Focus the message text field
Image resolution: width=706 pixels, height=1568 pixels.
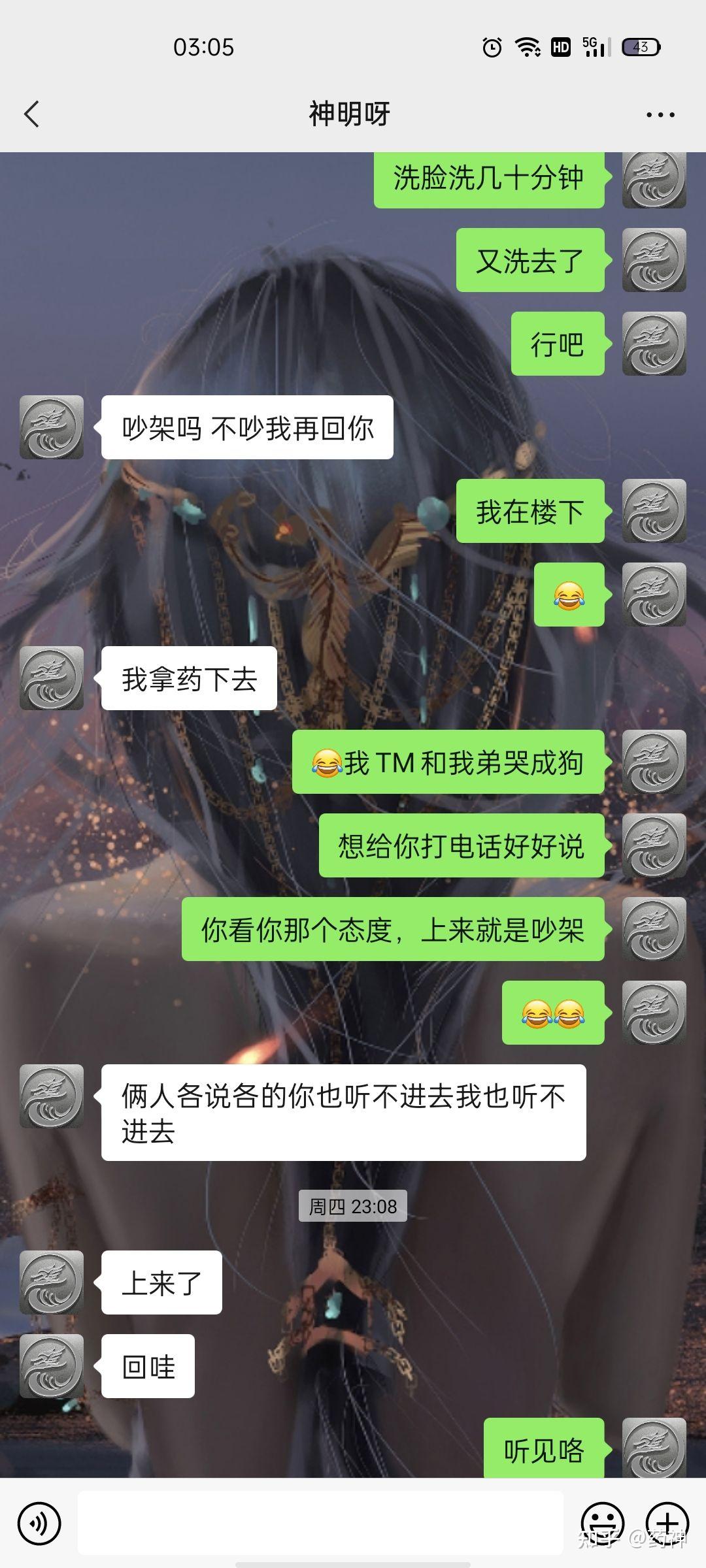click(320, 1522)
